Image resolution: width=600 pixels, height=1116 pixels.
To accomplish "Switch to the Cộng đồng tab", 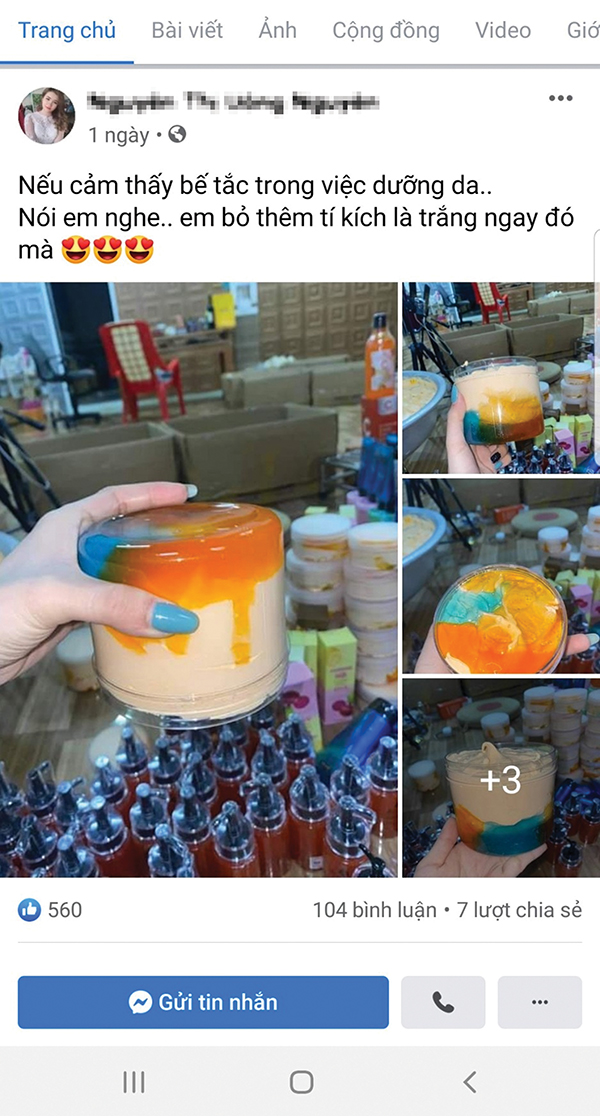I will pyautogui.click(x=386, y=30).
